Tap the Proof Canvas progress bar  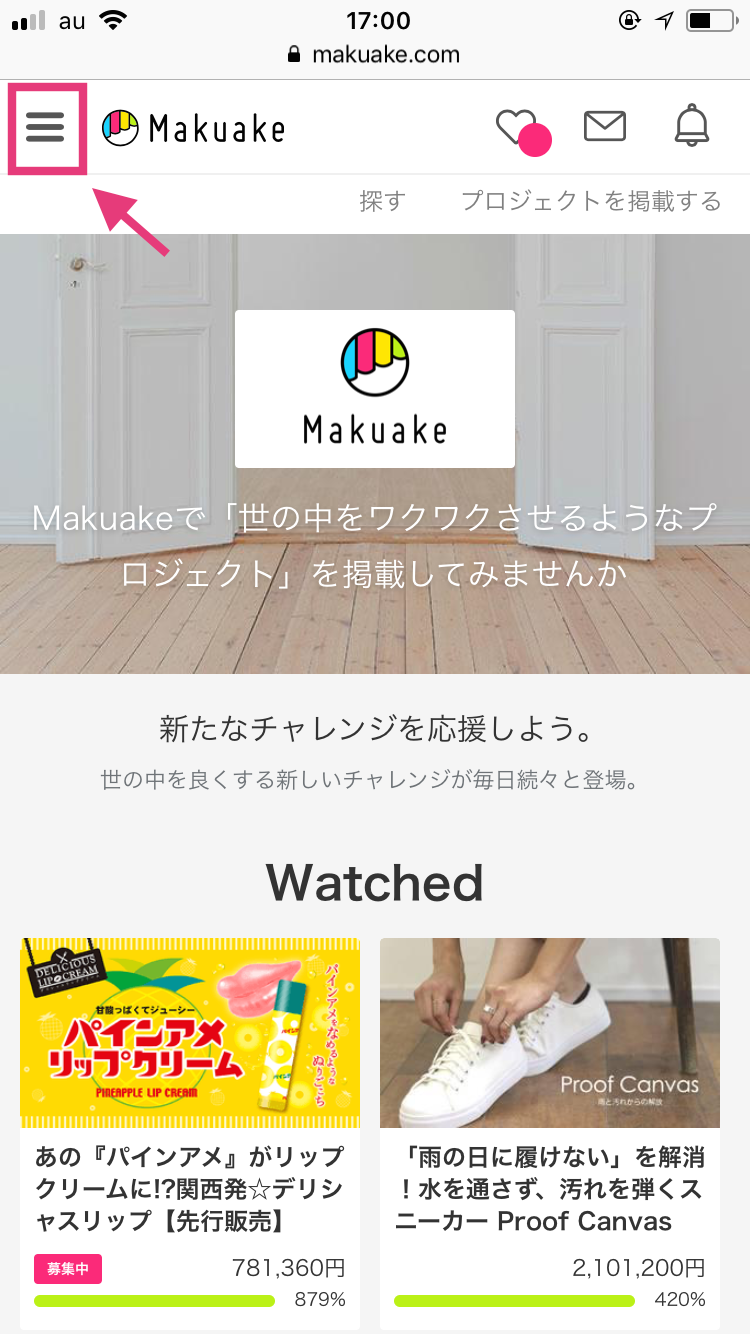(x=514, y=1301)
